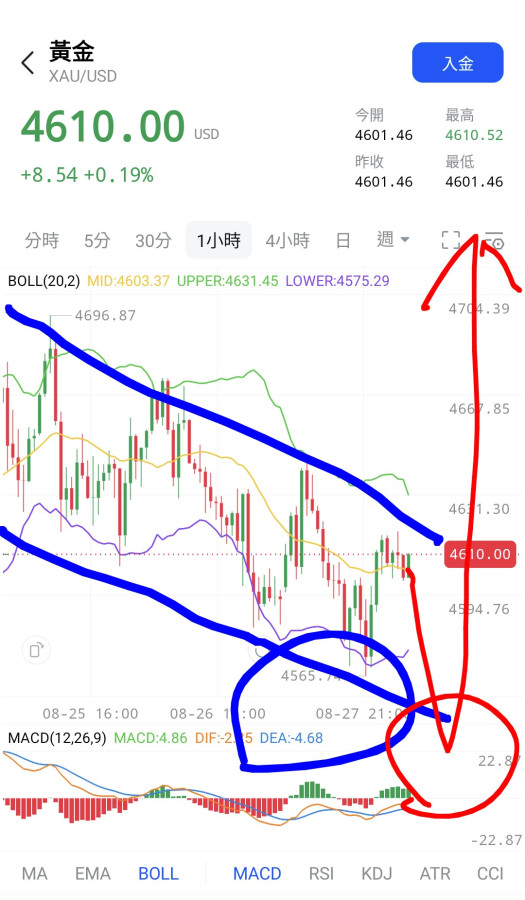Switch to the KDJ indicator

(377, 874)
